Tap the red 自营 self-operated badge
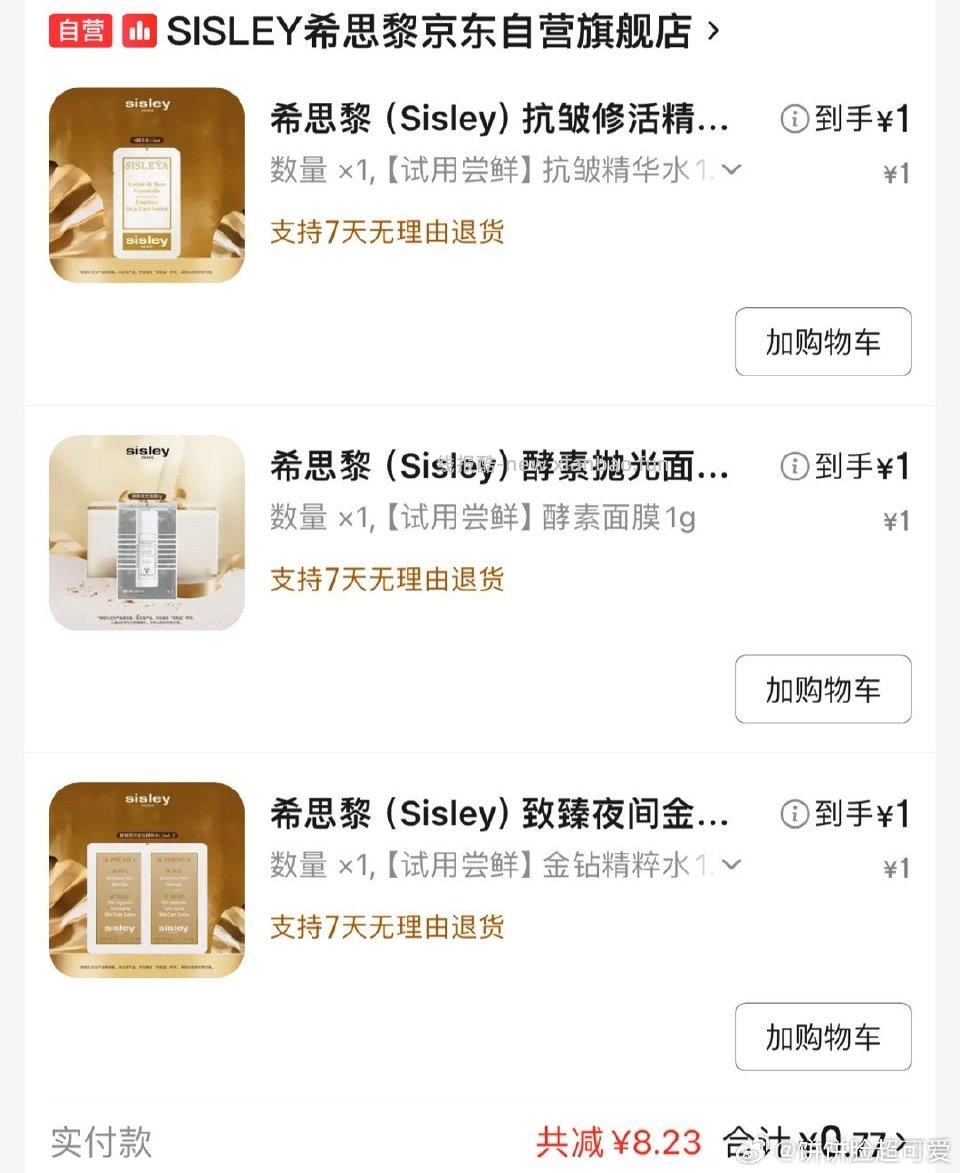The height and width of the screenshot is (1173, 960). pos(79,30)
